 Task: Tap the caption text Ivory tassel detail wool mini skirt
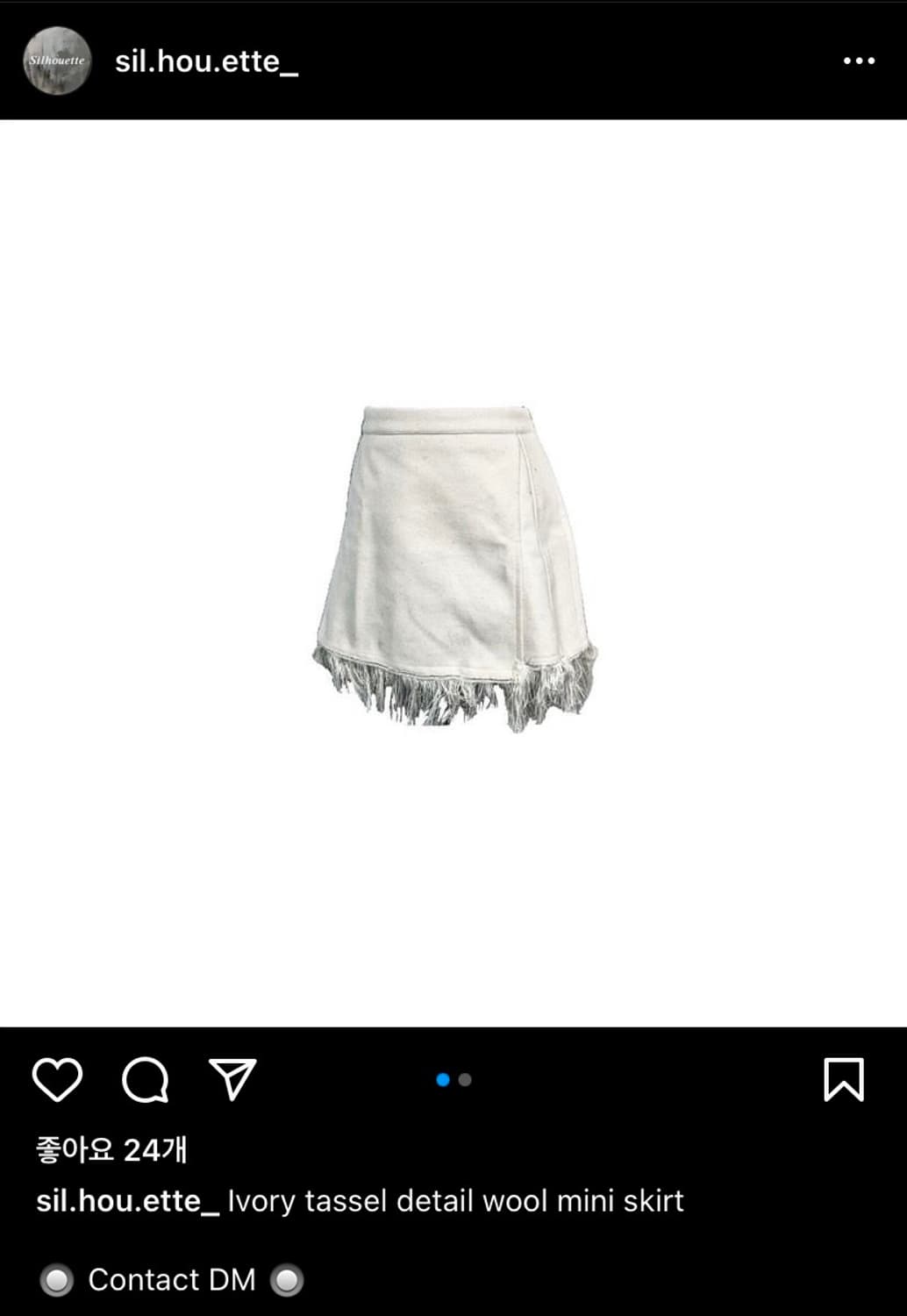coord(456,1202)
